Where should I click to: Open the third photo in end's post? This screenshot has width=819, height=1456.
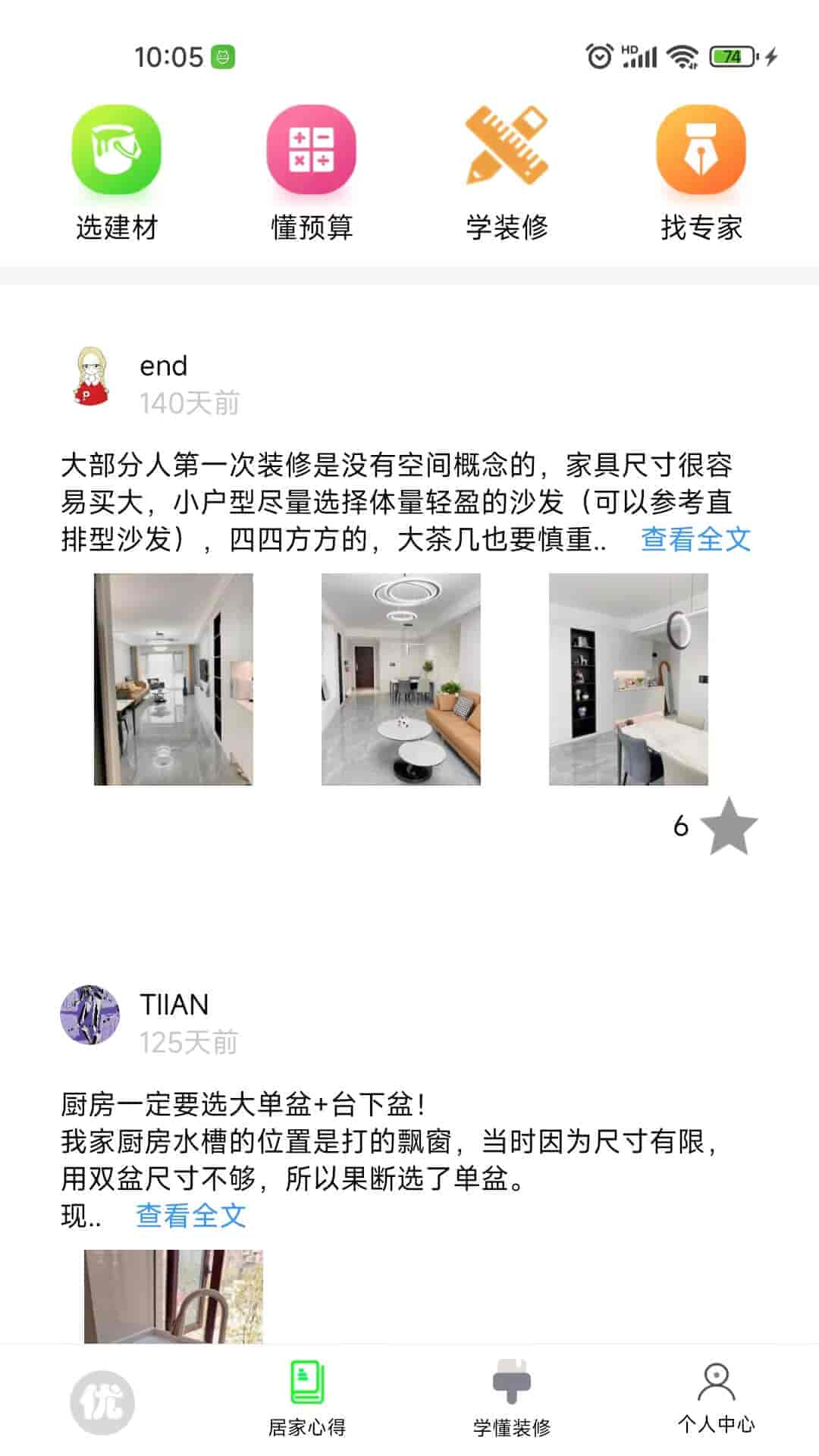(628, 679)
